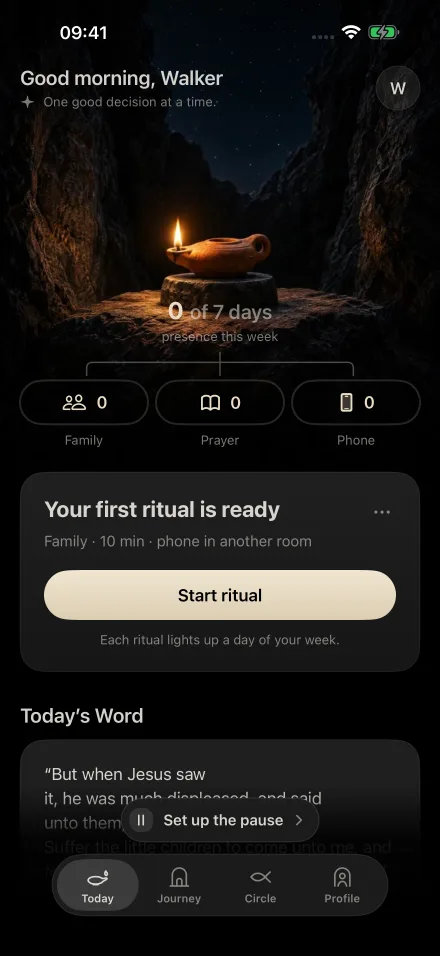
Task: Open the Family presence counter
Action: (x=84, y=402)
